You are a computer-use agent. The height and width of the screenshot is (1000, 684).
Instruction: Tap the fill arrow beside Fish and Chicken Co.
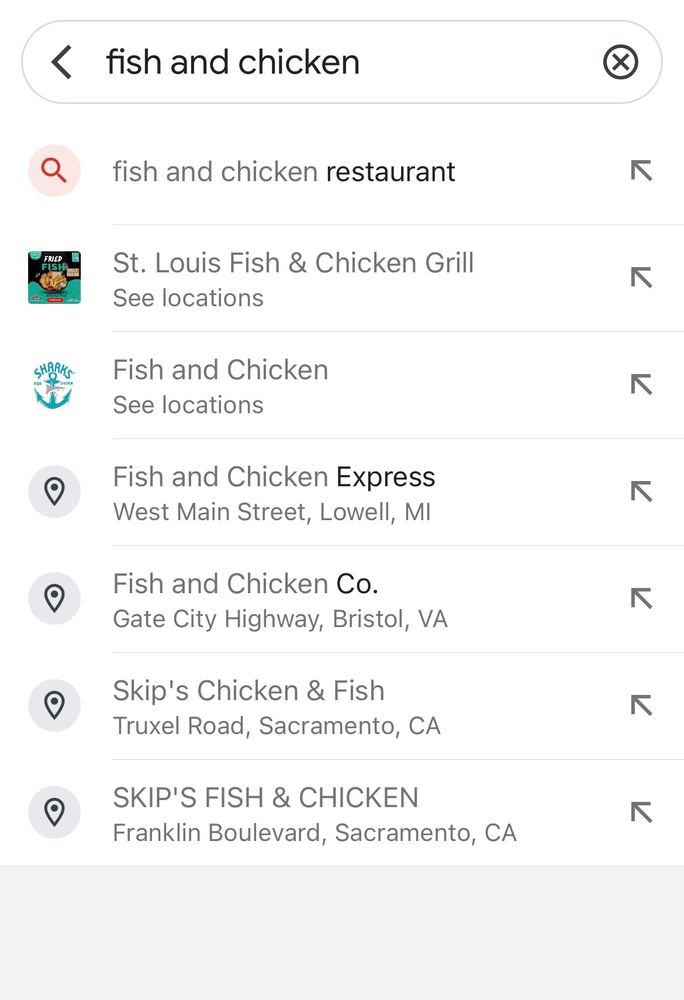pyautogui.click(x=641, y=598)
